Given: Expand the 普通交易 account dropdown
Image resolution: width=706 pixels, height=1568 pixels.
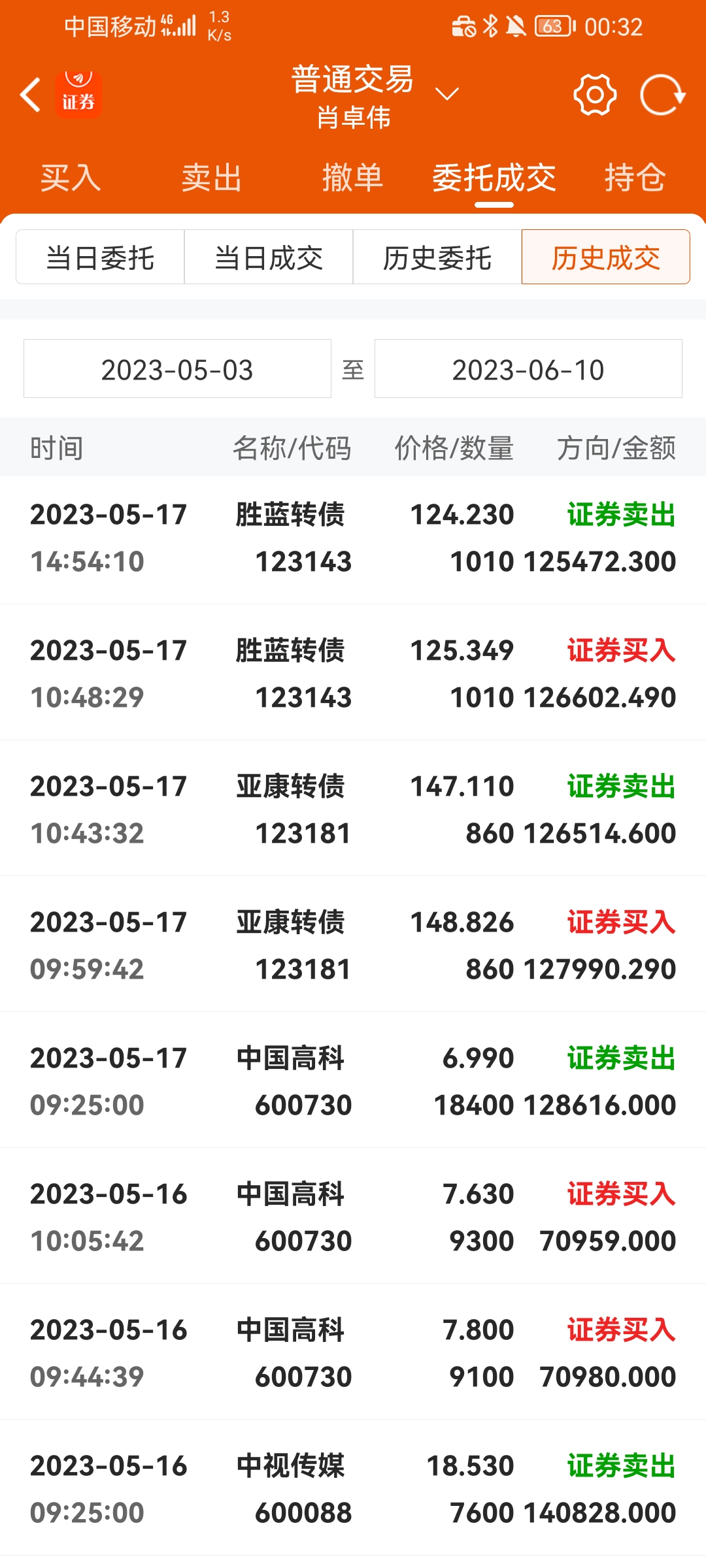Looking at the screenshot, I should [446, 95].
